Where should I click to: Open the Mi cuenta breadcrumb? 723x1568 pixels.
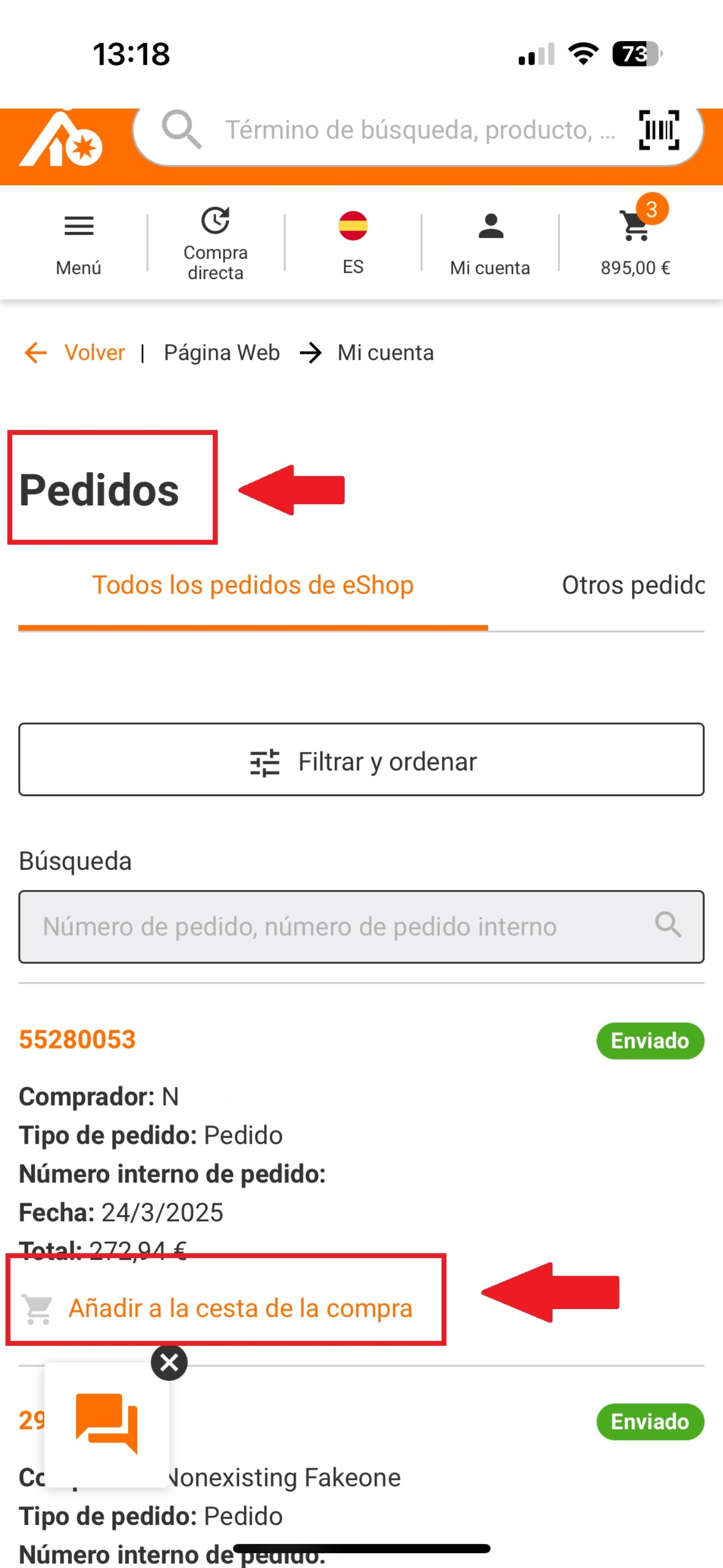(x=385, y=352)
